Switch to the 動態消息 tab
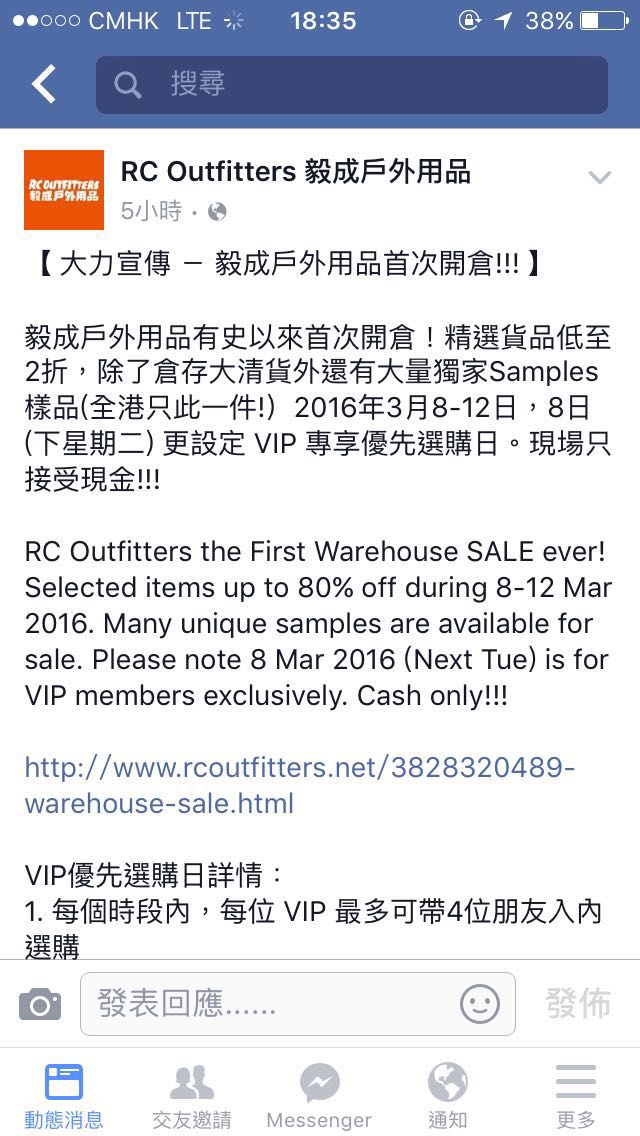The height and width of the screenshot is (1136, 640). [64, 1096]
